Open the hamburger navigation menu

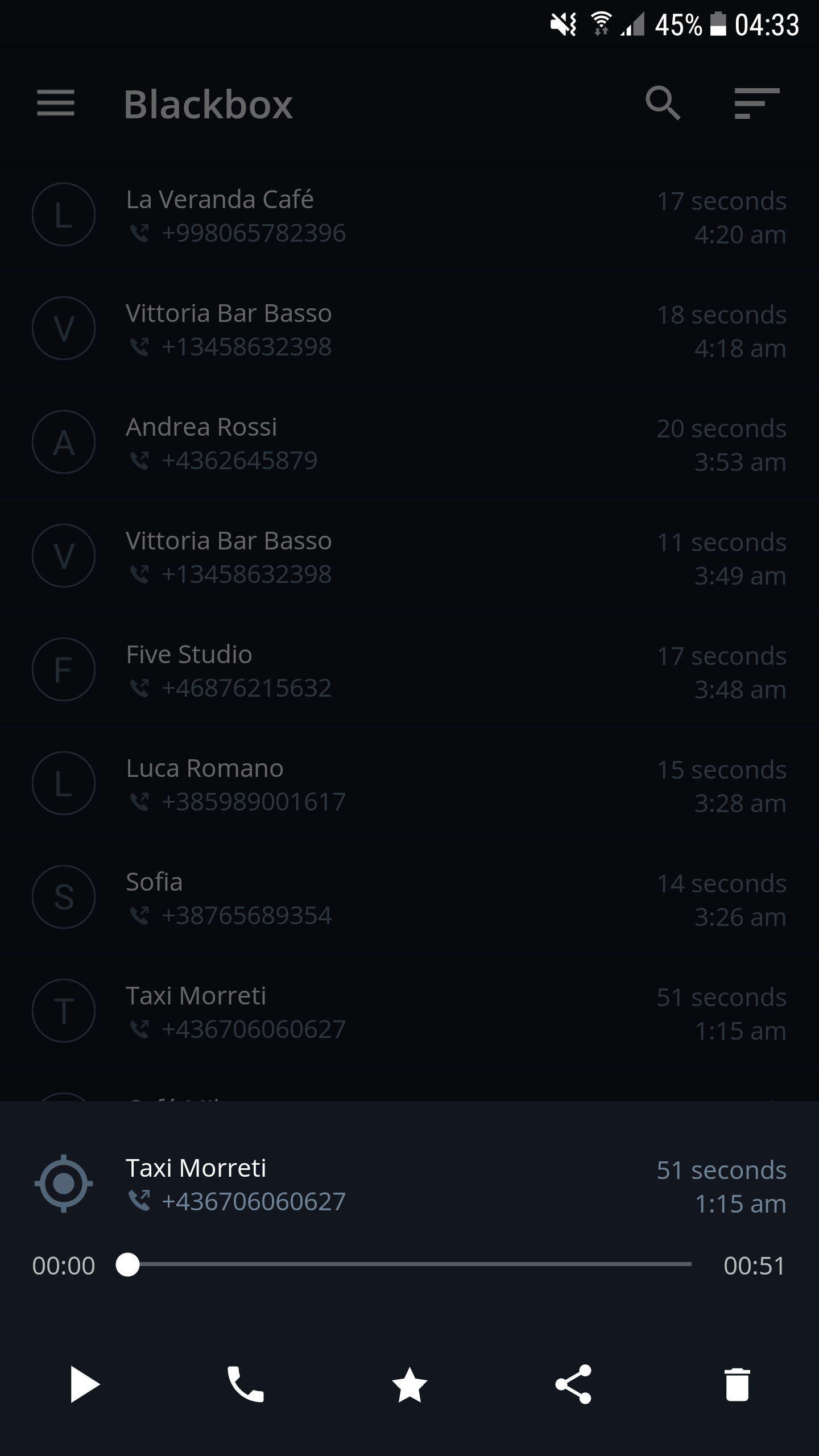point(56,104)
